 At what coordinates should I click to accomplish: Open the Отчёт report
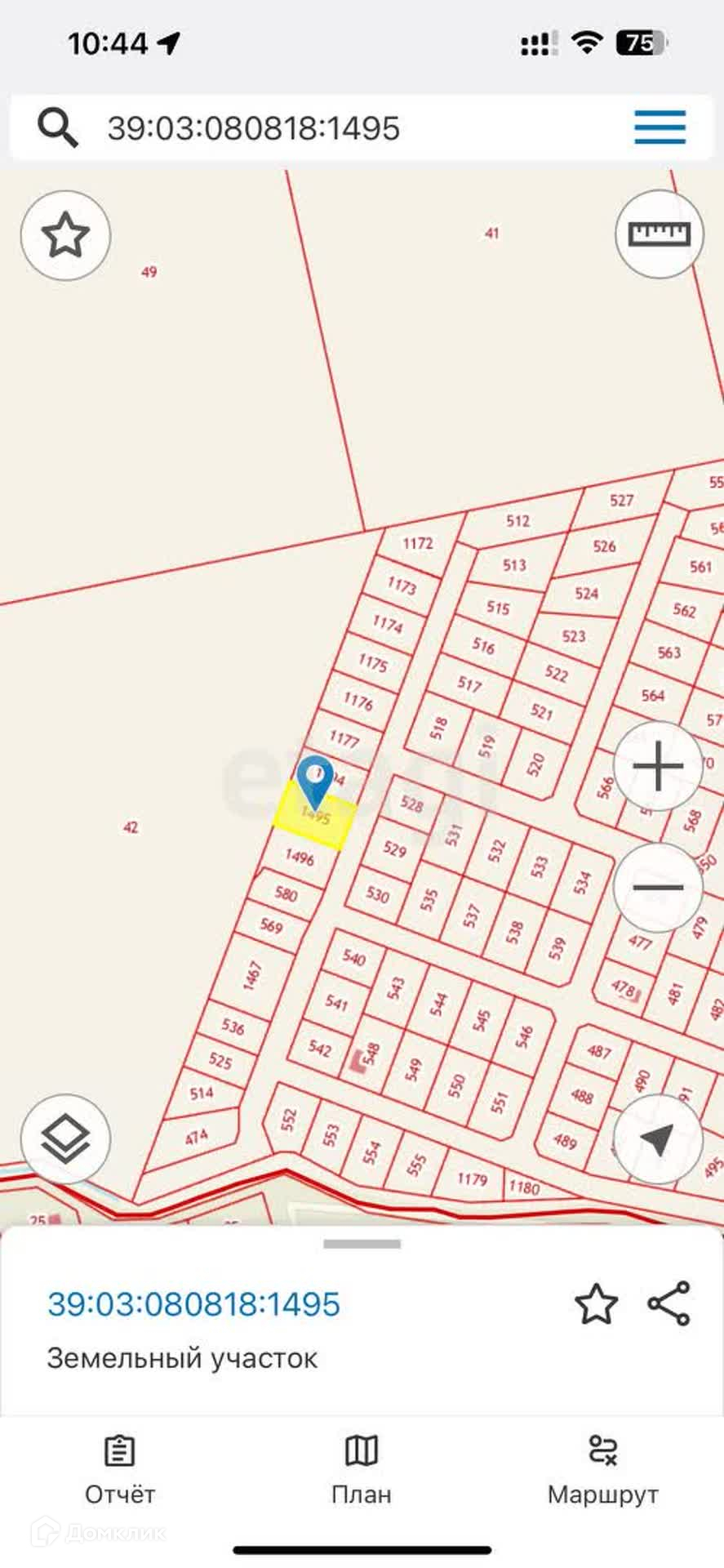pos(120,1470)
